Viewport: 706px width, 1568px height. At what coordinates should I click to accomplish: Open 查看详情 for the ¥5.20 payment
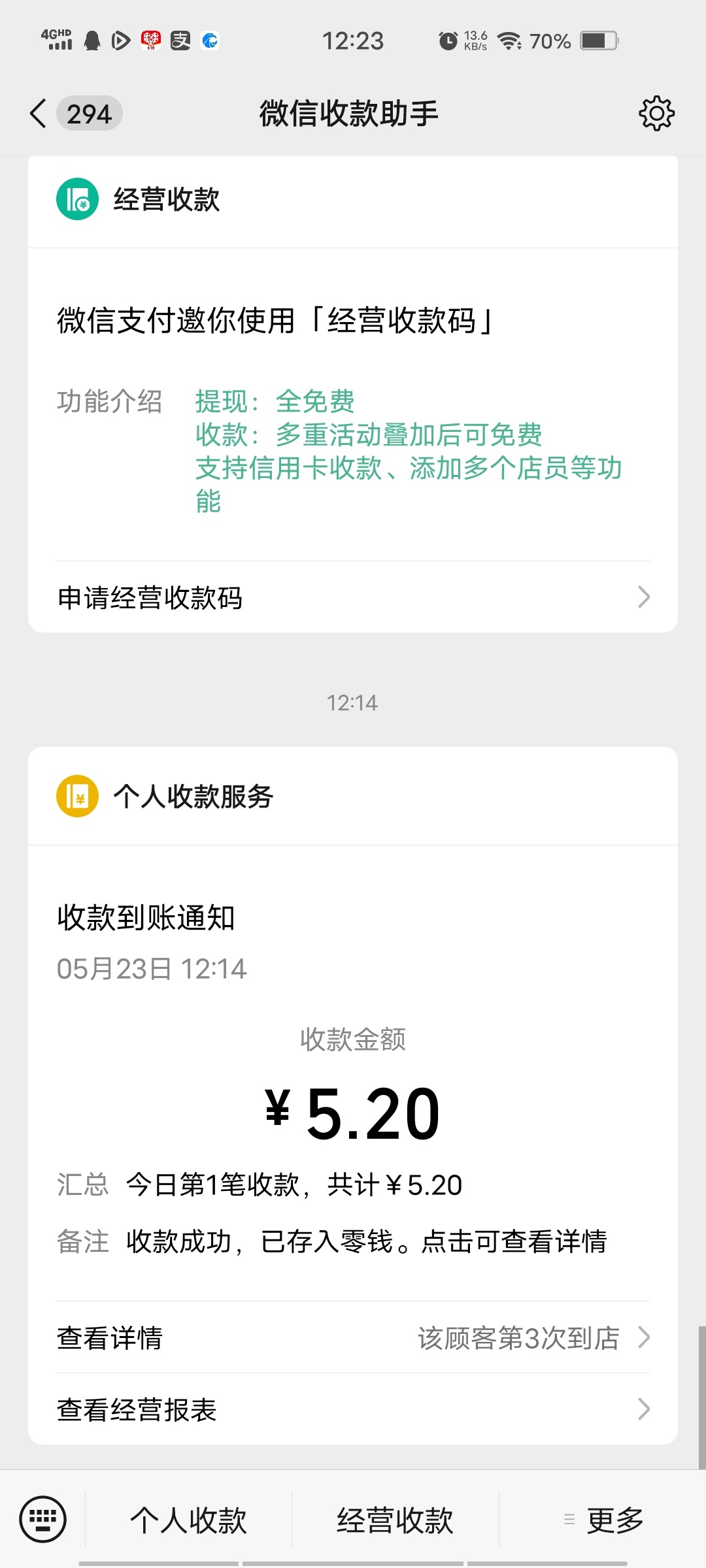pyautogui.click(x=353, y=1337)
